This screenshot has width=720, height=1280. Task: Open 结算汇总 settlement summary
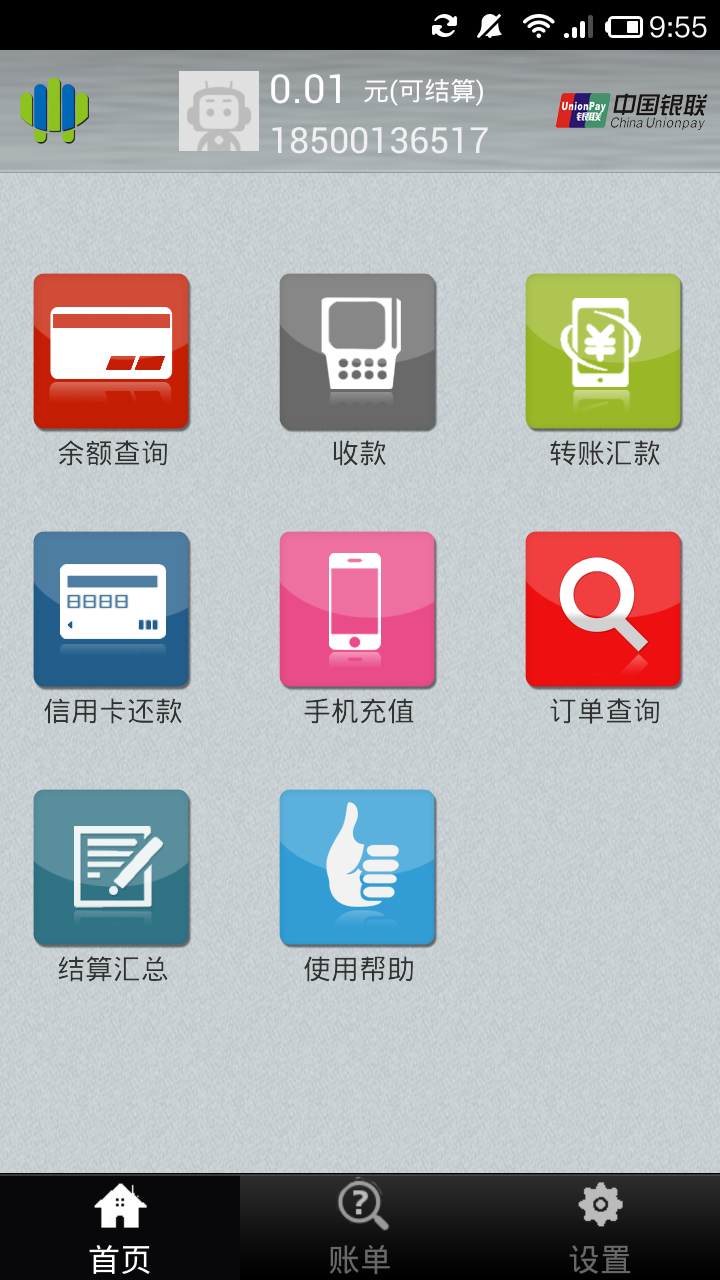pos(111,868)
